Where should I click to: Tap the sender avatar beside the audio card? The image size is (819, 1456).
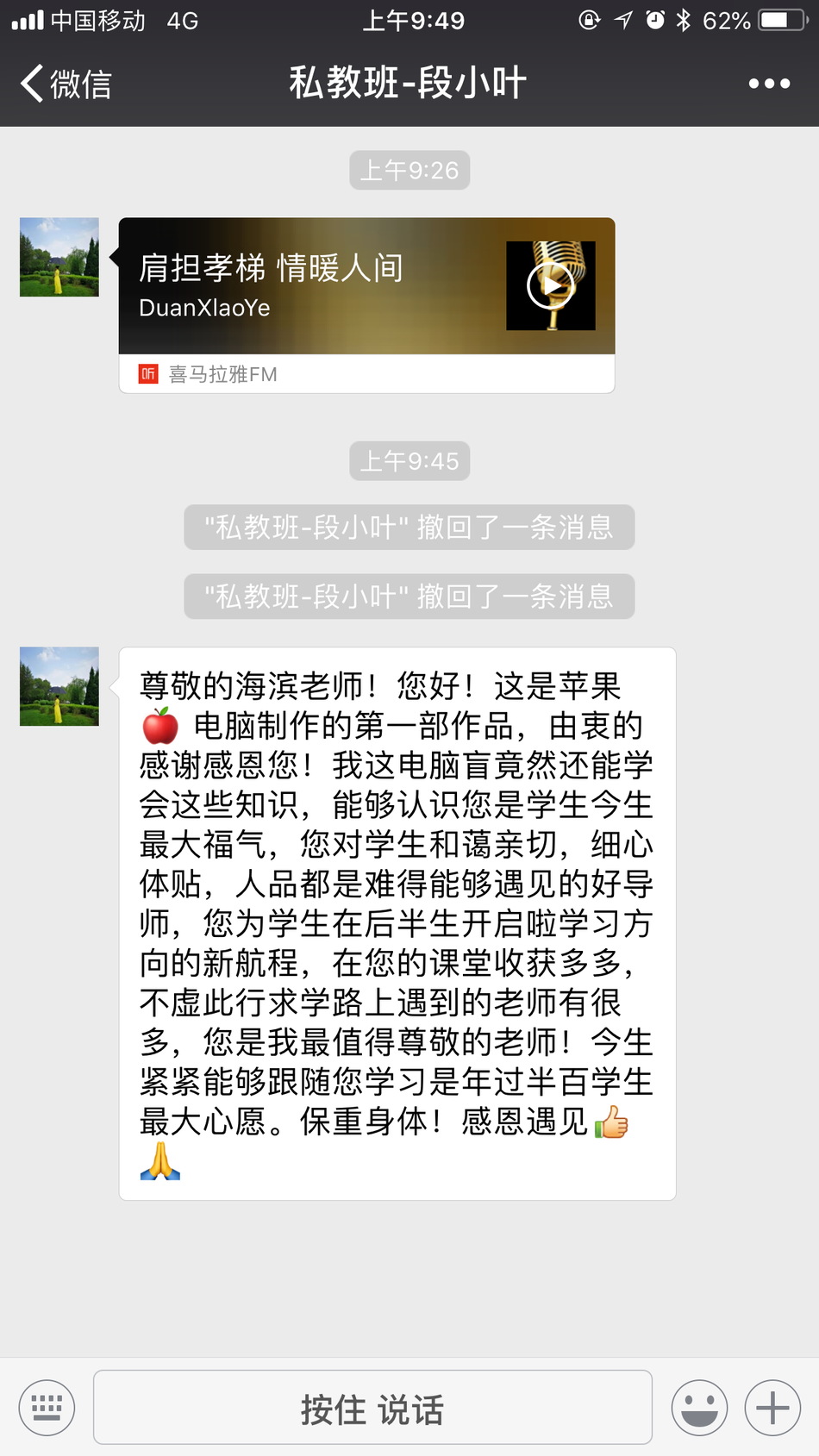pyautogui.click(x=59, y=257)
